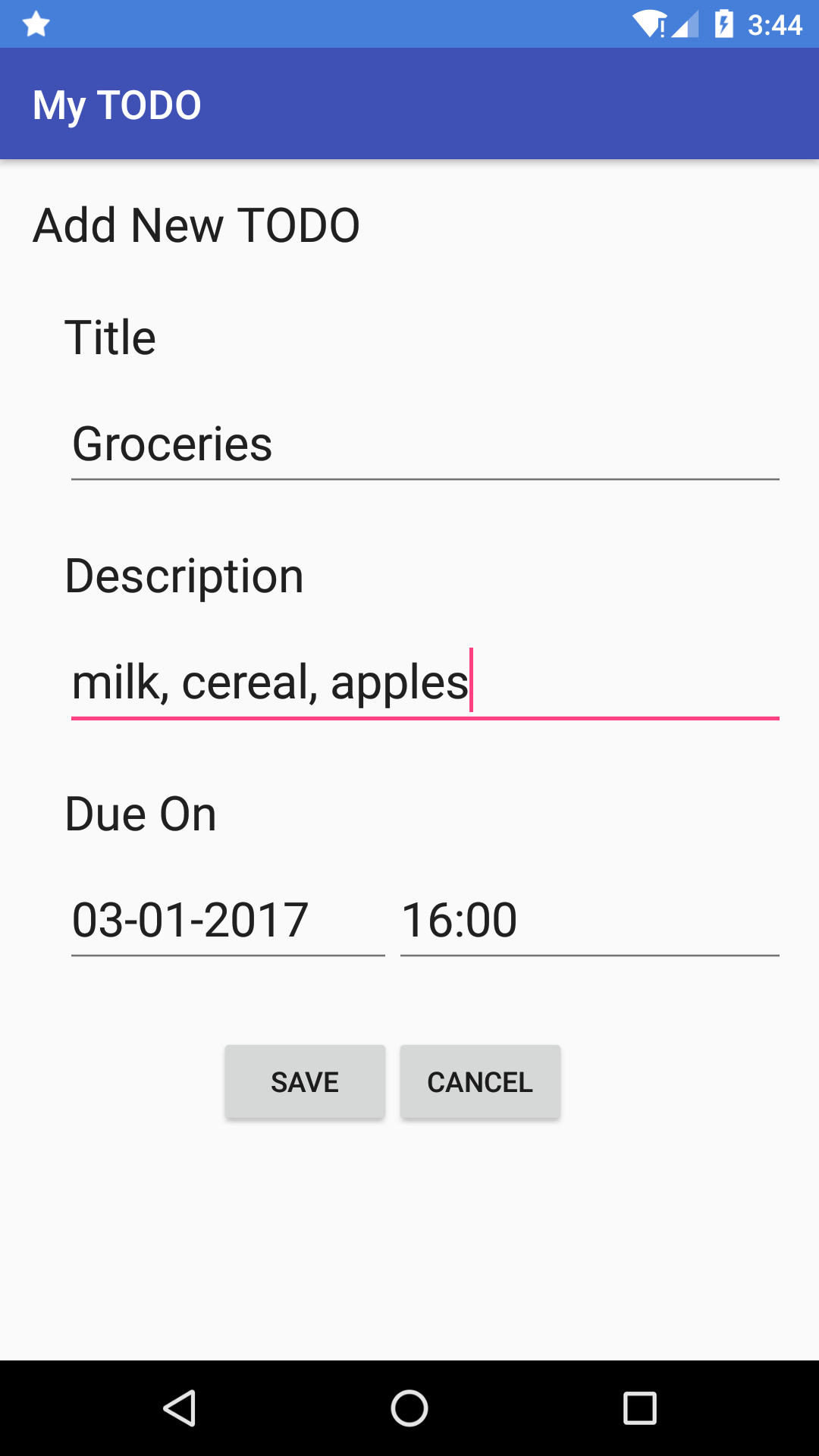Save the new TODO
This screenshot has width=819, height=1456.
coord(305,1082)
